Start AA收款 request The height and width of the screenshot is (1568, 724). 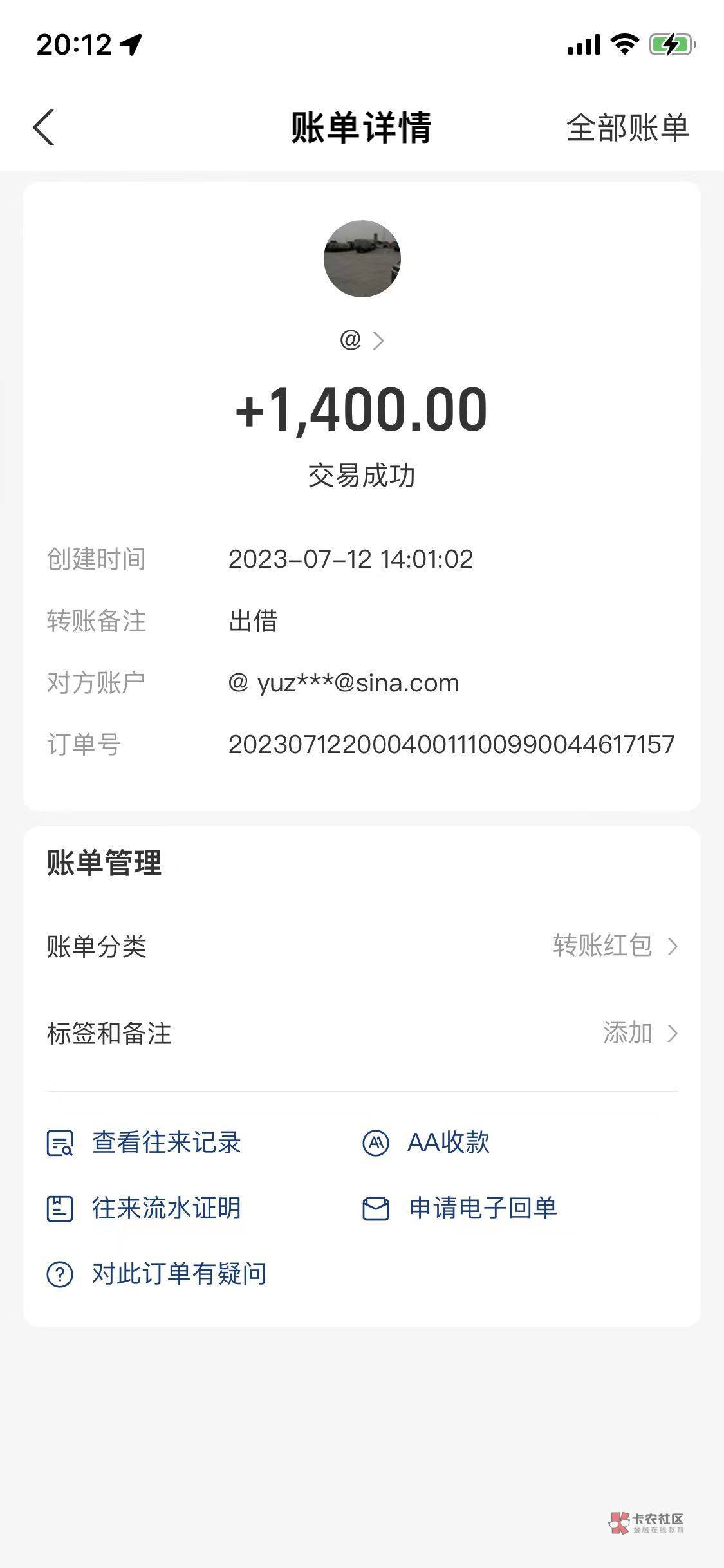coord(448,1143)
